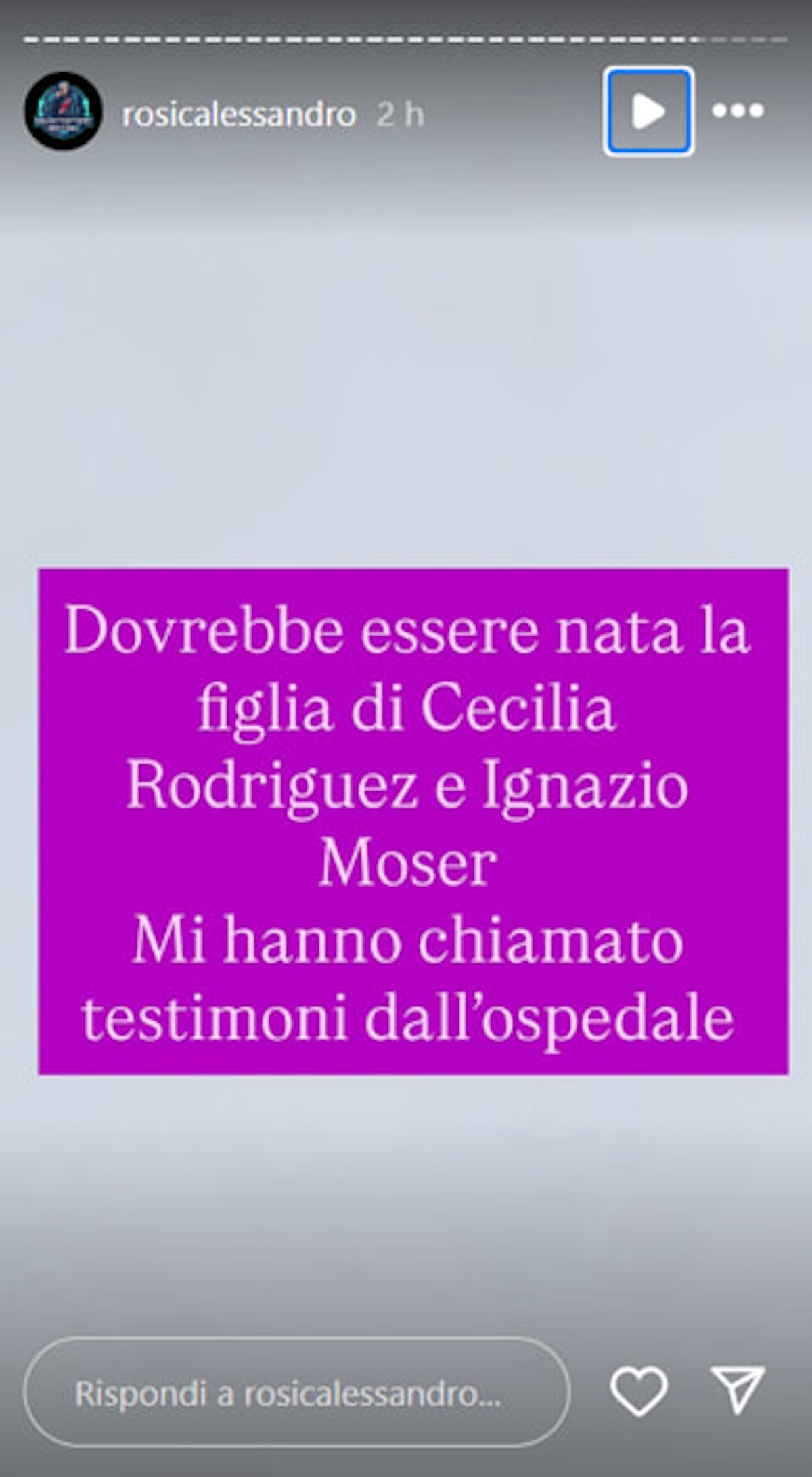Image resolution: width=812 pixels, height=1477 pixels.
Task: Open the rosicalessandro profile picture
Action: pyautogui.click(x=63, y=112)
